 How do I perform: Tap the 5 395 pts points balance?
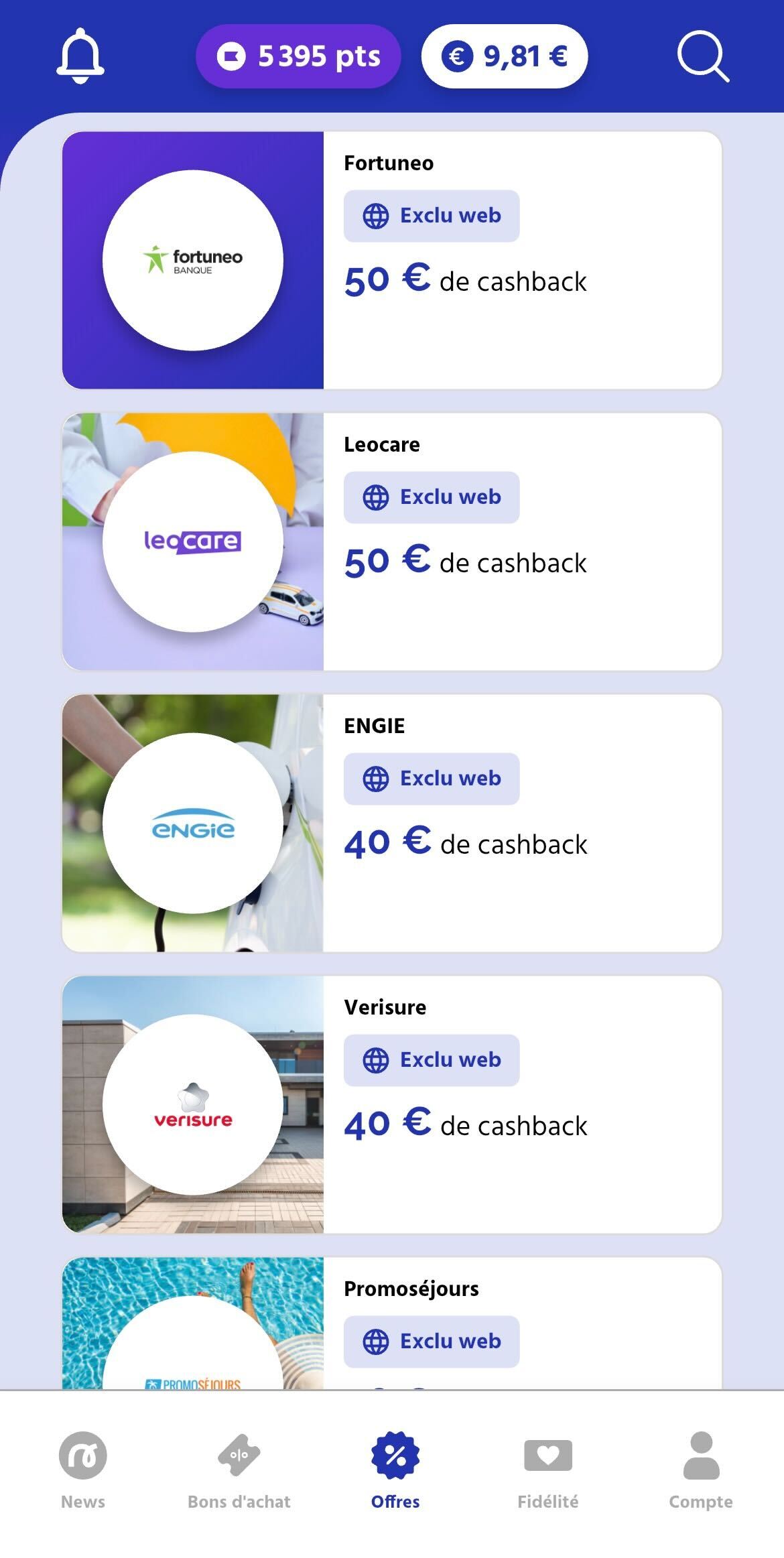click(x=298, y=56)
